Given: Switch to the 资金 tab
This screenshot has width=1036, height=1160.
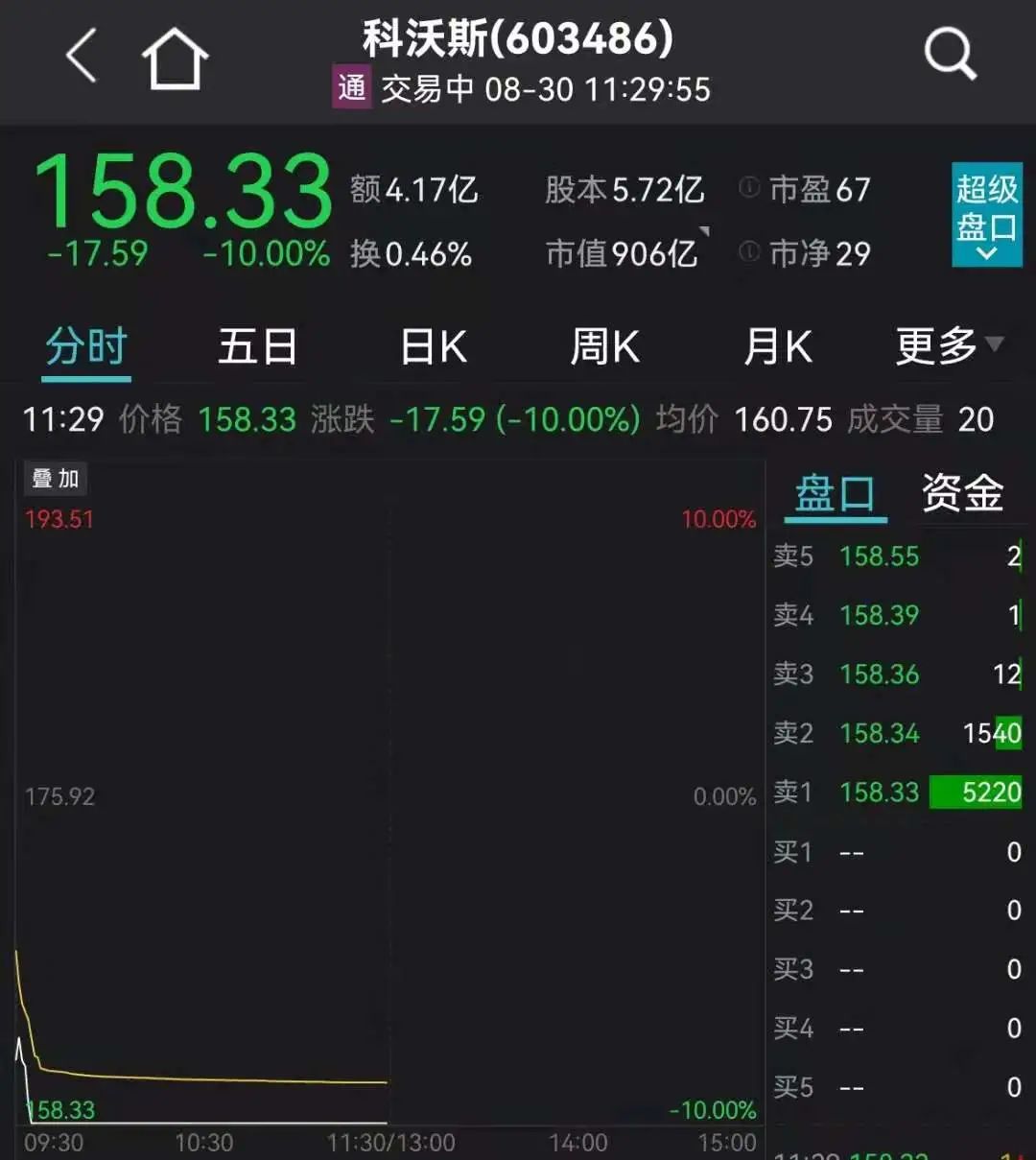Looking at the screenshot, I should tap(962, 493).
